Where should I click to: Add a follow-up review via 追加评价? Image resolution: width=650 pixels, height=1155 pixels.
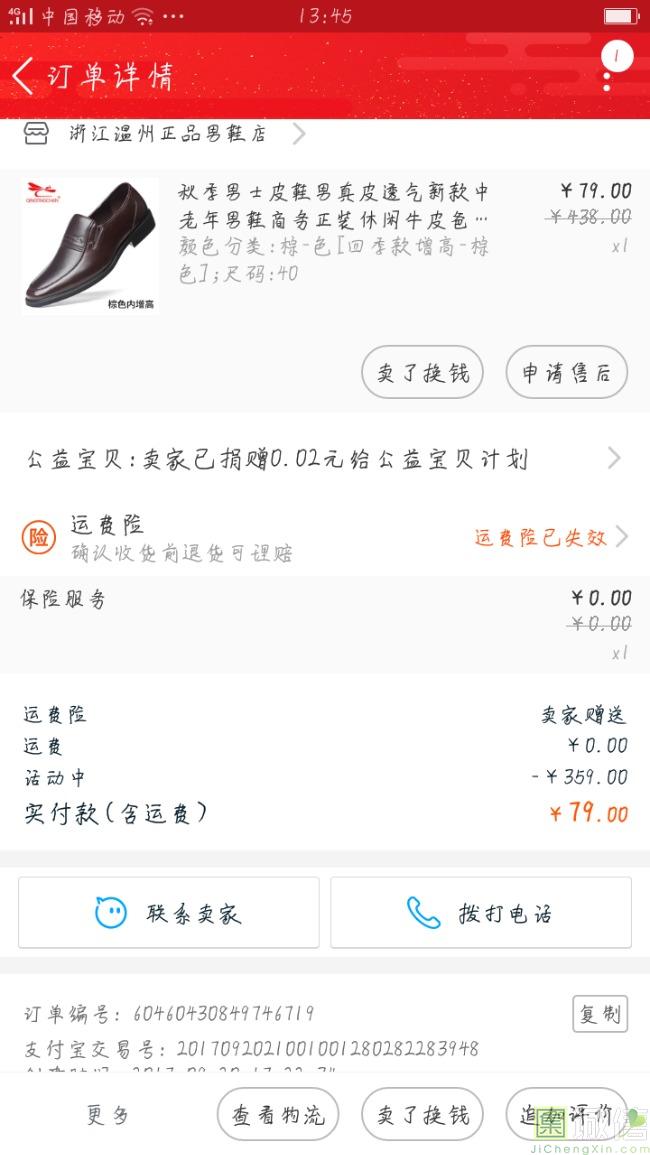(566, 1115)
